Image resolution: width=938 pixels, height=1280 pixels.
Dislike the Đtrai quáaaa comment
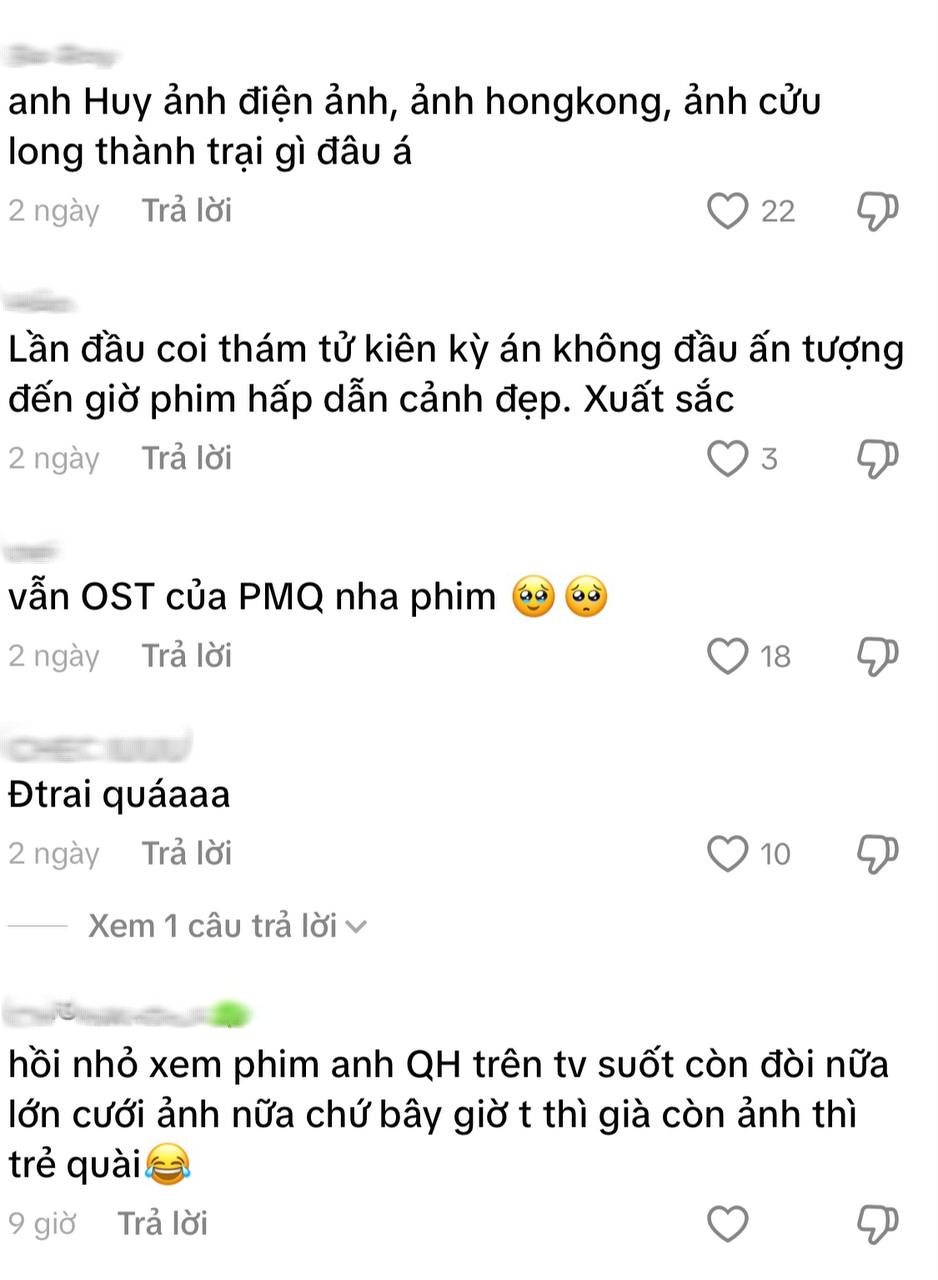877,854
